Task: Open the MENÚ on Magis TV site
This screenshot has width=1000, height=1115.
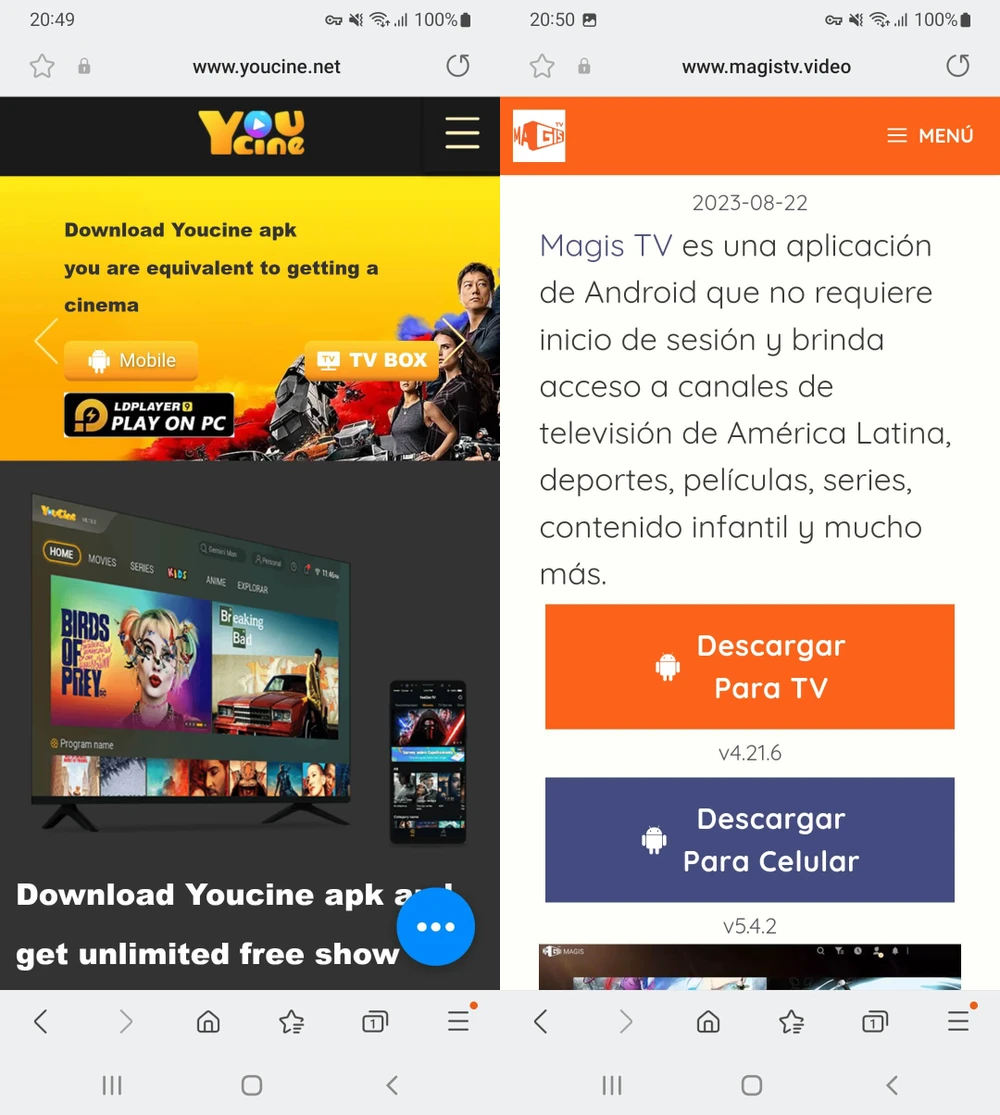Action: pos(930,136)
